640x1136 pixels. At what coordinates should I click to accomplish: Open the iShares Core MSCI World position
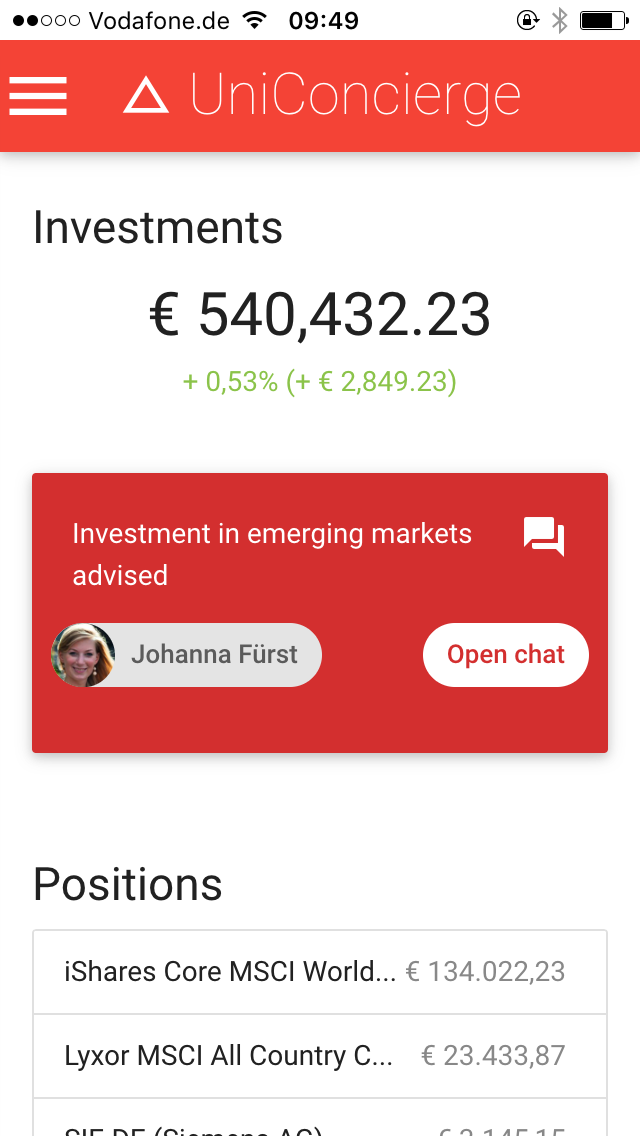[319, 972]
